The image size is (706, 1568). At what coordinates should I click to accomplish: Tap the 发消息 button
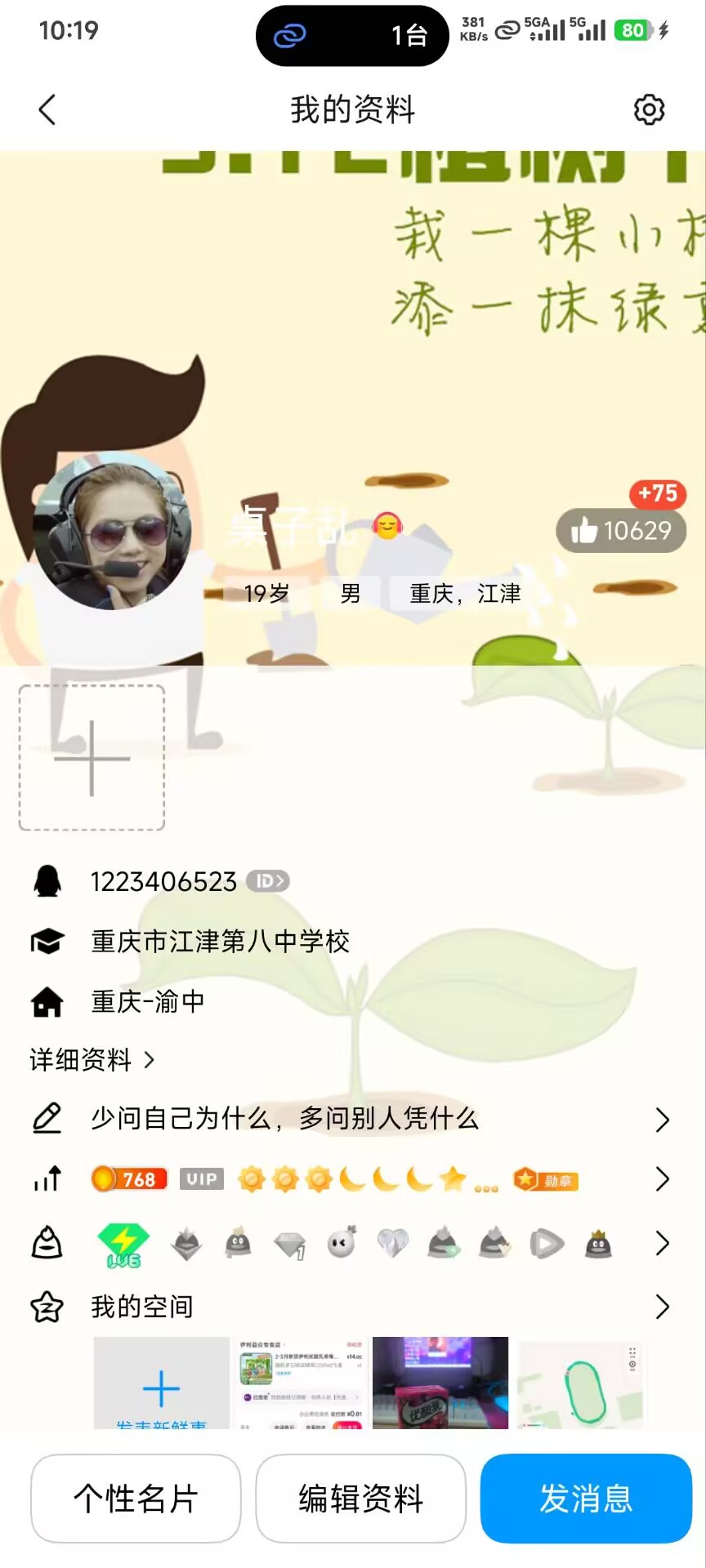click(x=586, y=1499)
